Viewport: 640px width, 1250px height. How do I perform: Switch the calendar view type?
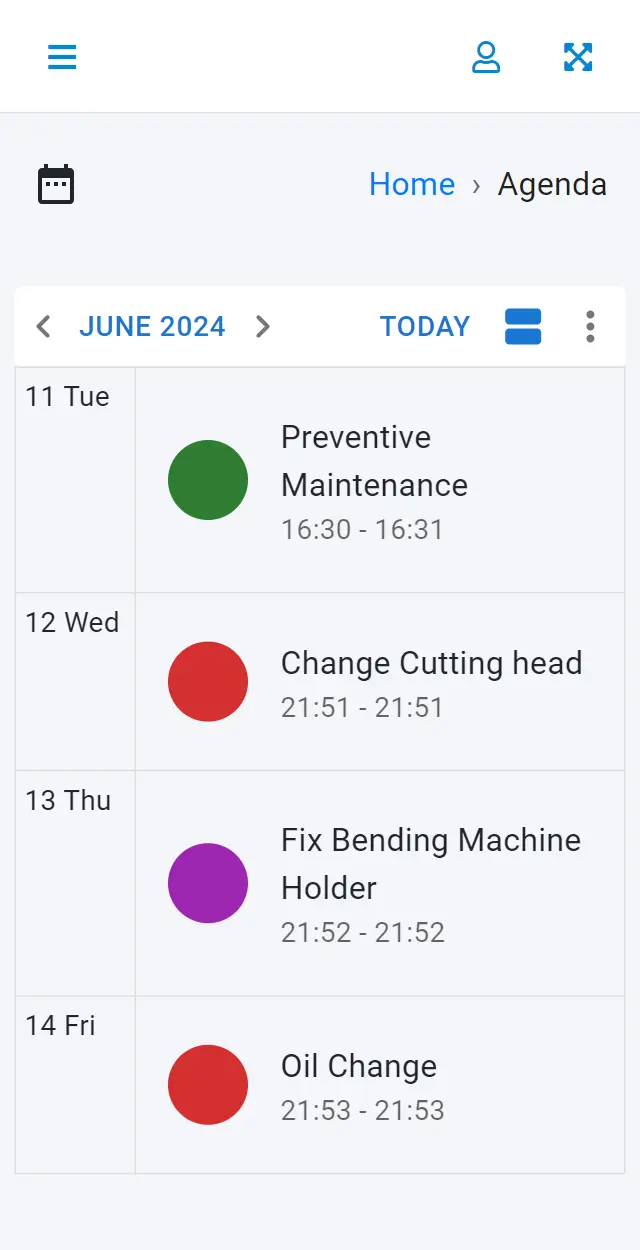click(523, 327)
